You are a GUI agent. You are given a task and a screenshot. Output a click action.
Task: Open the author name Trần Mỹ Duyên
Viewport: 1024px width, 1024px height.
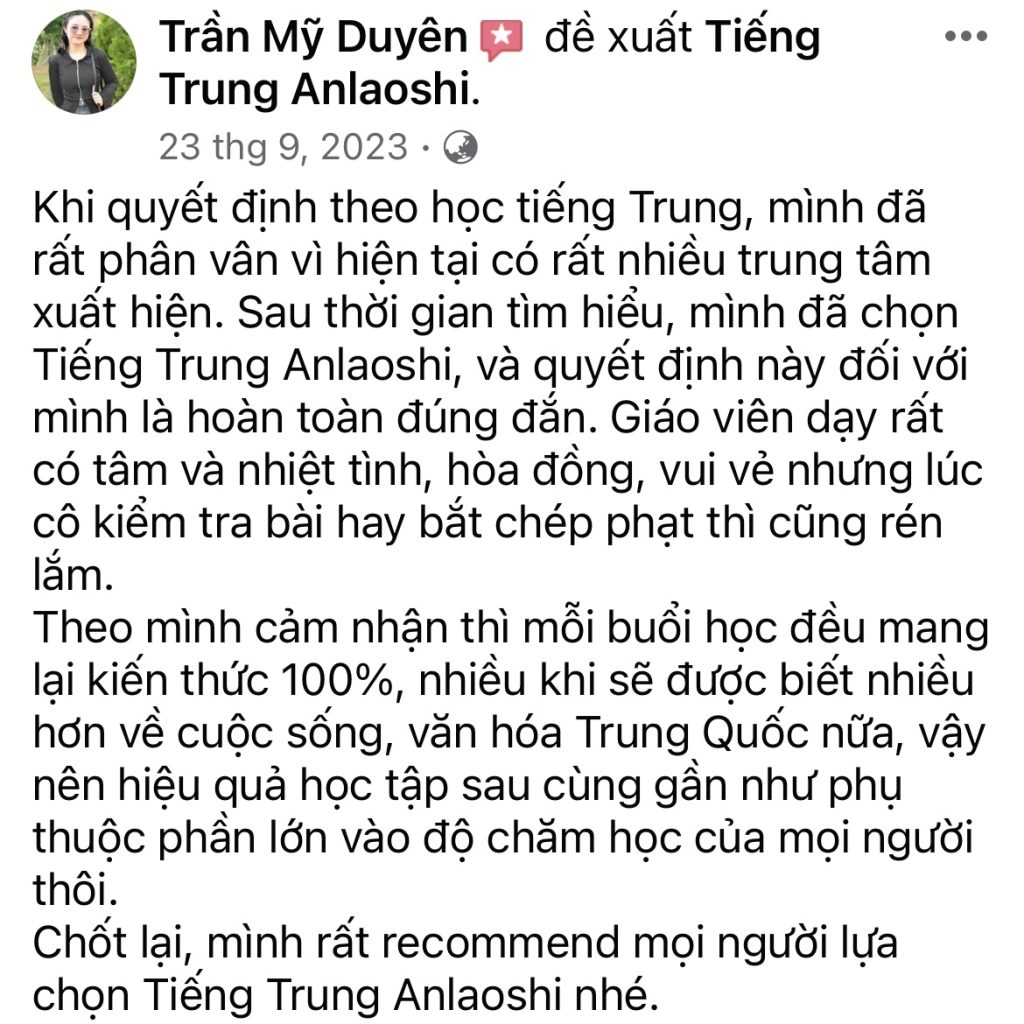tap(313, 38)
